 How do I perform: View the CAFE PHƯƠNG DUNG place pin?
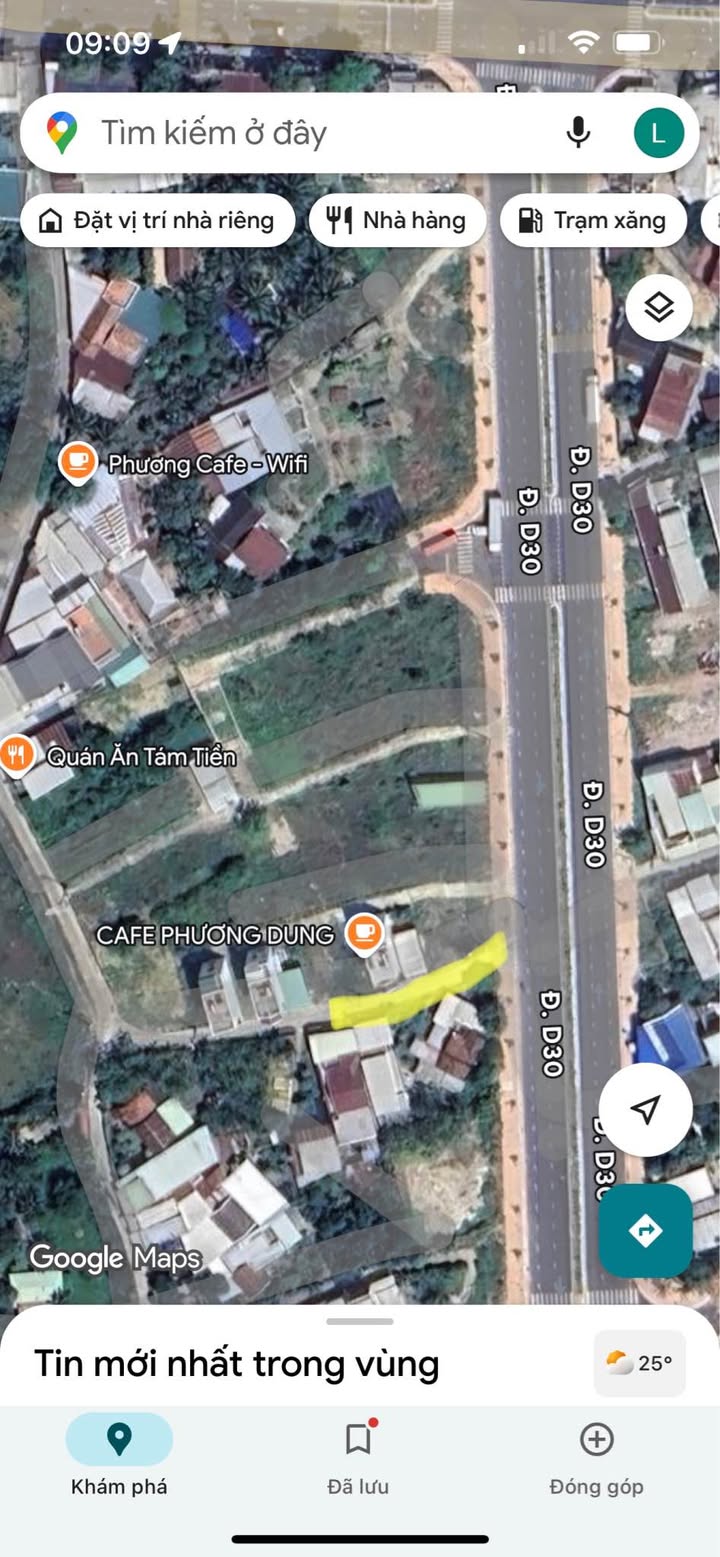[364, 933]
